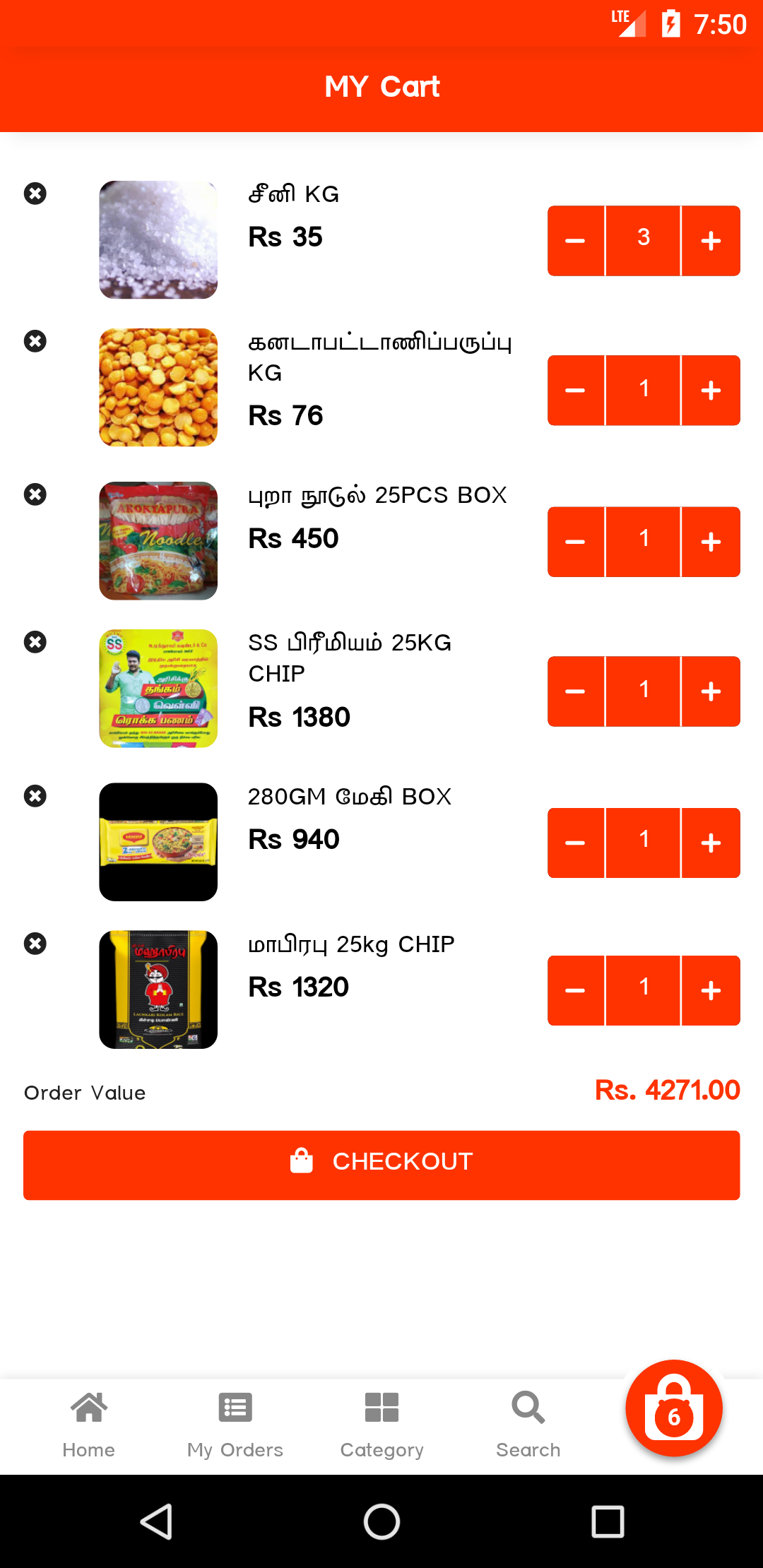Image resolution: width=763 pixels, height=1568 pixels.
Task: Increase quantity of the Rs 450 item
Action: pos(711,542)
